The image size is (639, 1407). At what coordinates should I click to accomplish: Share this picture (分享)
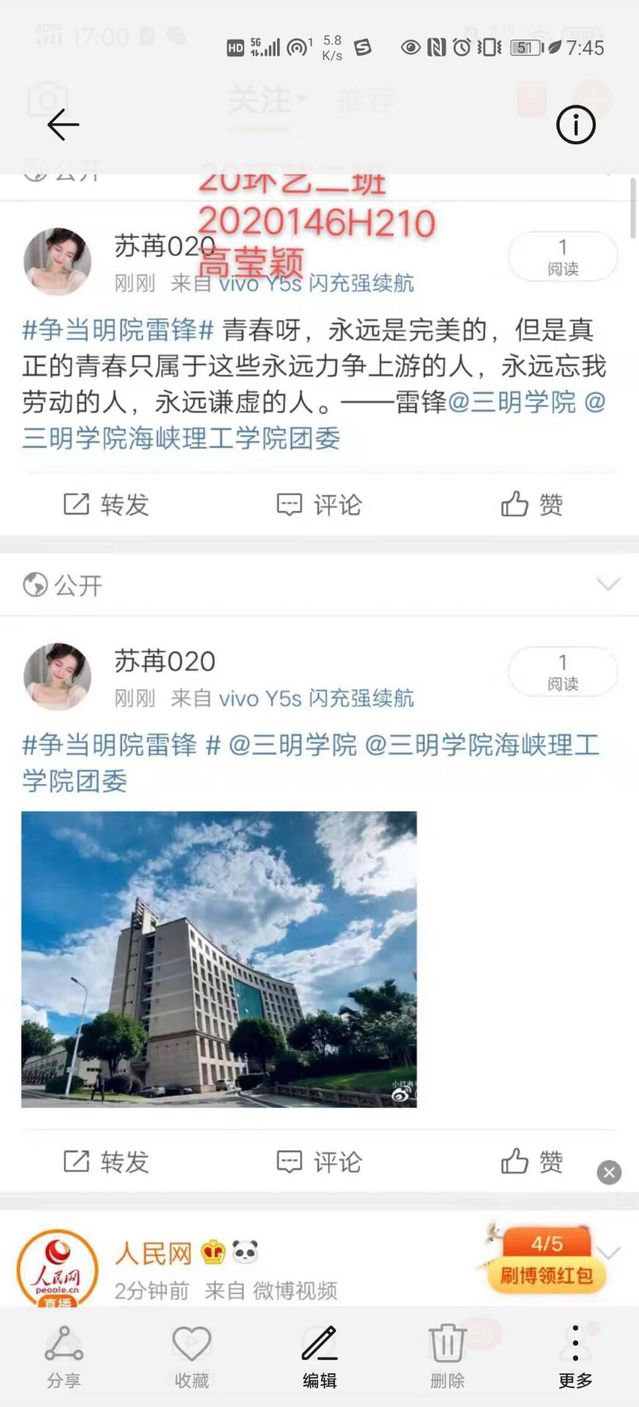tap(64, 1356)
